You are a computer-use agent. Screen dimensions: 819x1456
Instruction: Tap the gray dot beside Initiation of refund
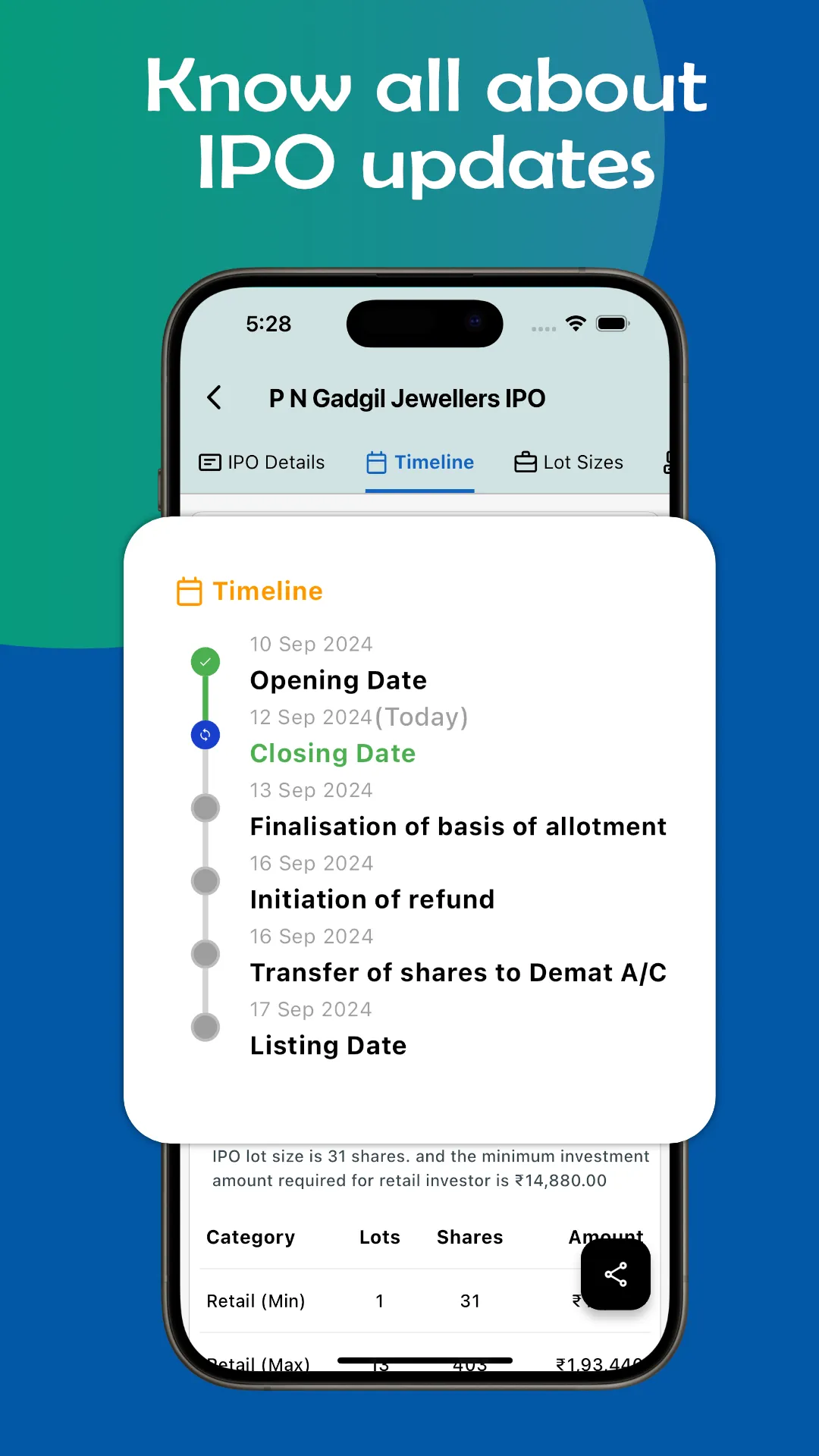[205, 880]
